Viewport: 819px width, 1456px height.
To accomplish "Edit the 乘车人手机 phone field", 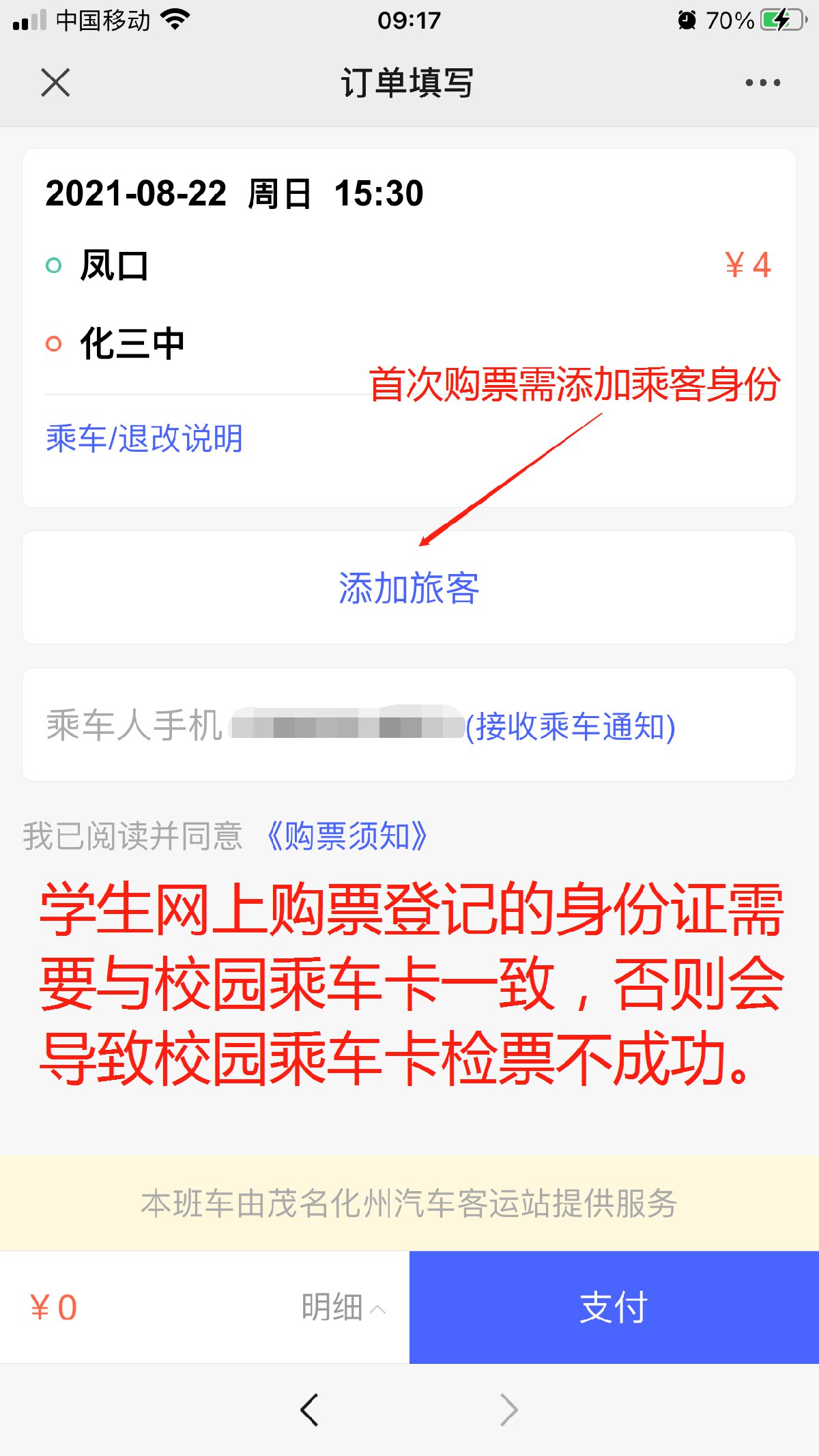I will point(347,725).
